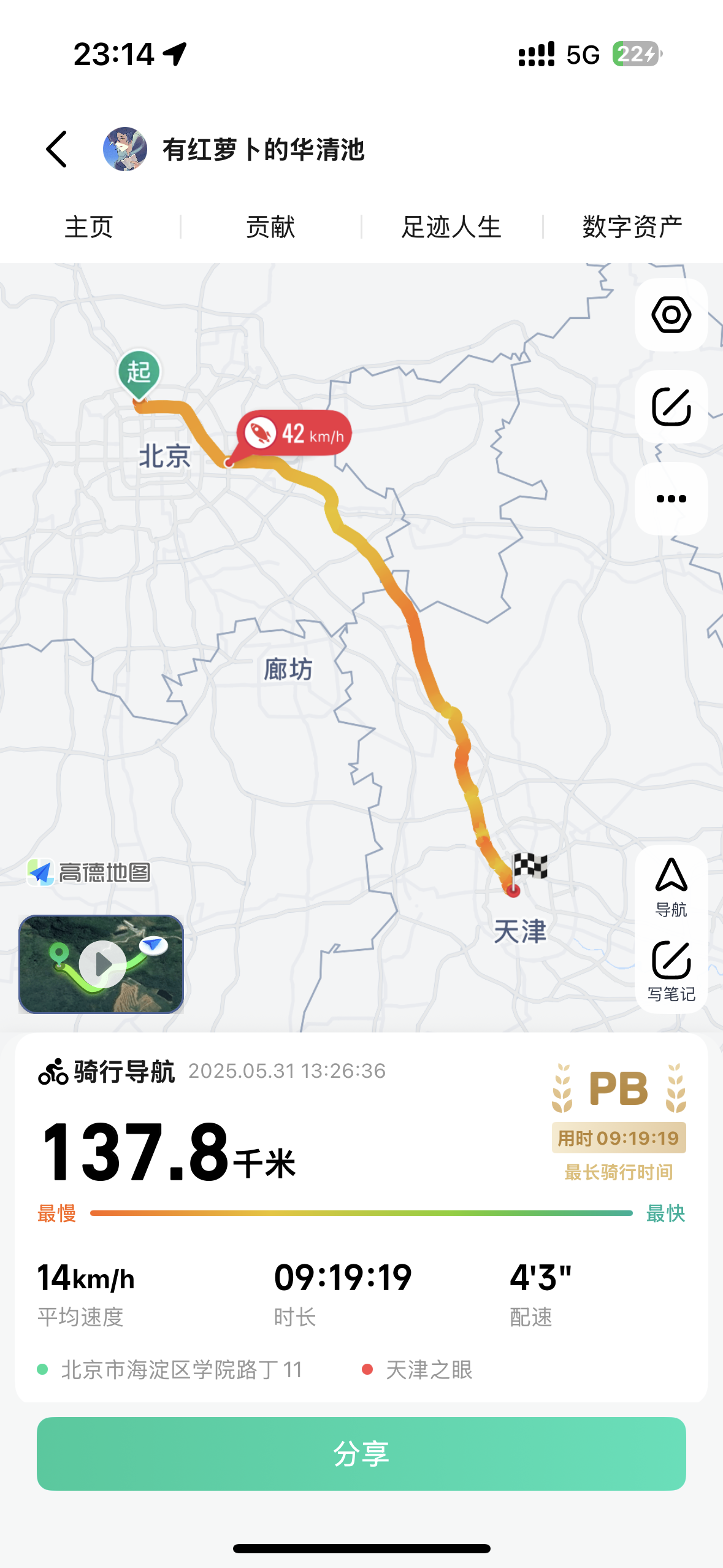
Task: Tap the 42 km/h top speed marker
Action: click(294, 433)
